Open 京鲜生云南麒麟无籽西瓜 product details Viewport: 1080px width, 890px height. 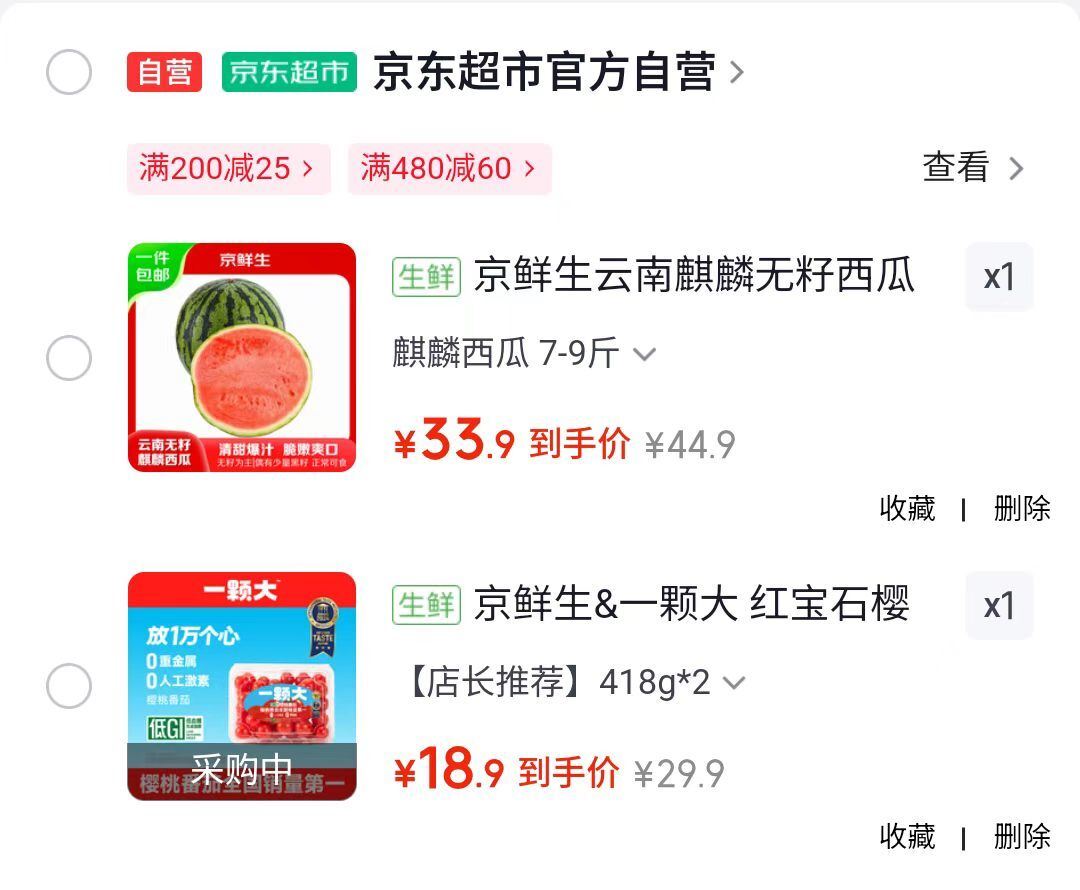pos(694,276)
